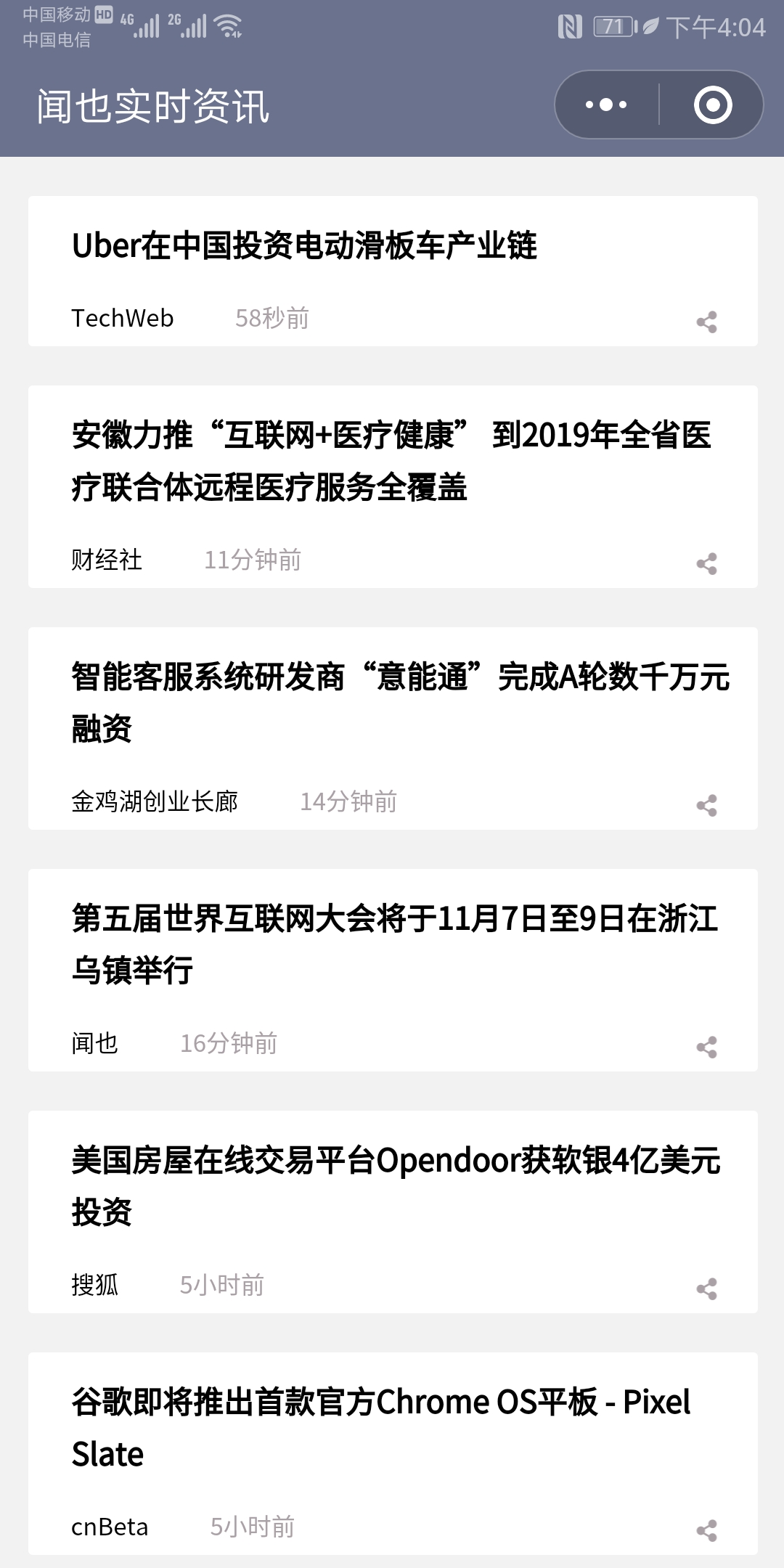Share the 搜狐 Opendoor article
This screenshot has width=784, height=1568.
(x=706, y=1289)
